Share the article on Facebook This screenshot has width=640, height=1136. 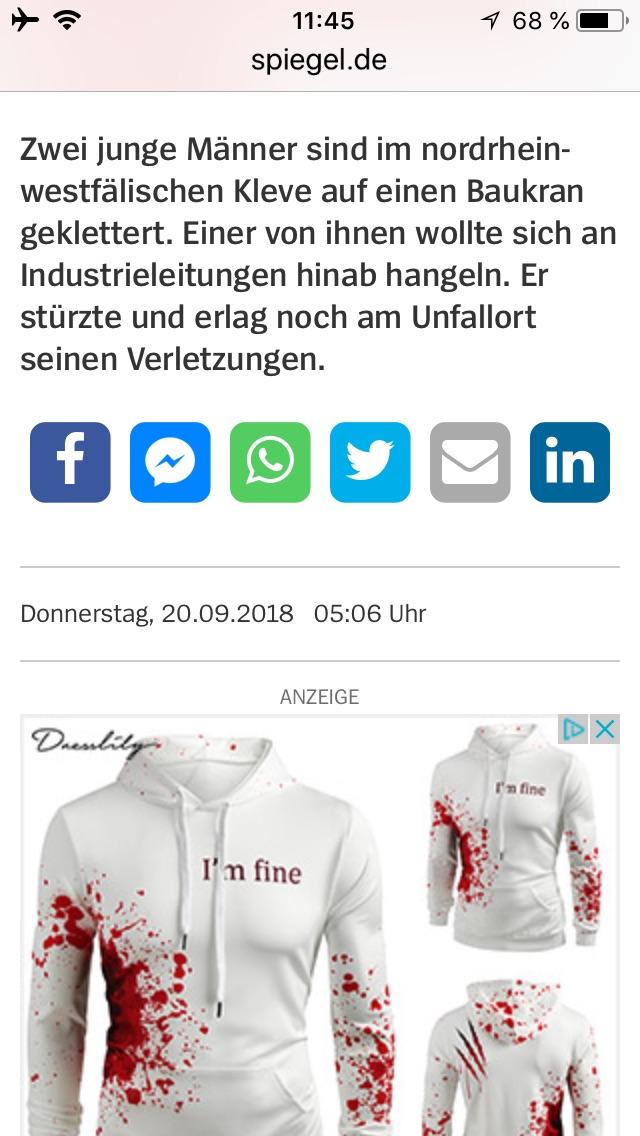coord(70,462)
